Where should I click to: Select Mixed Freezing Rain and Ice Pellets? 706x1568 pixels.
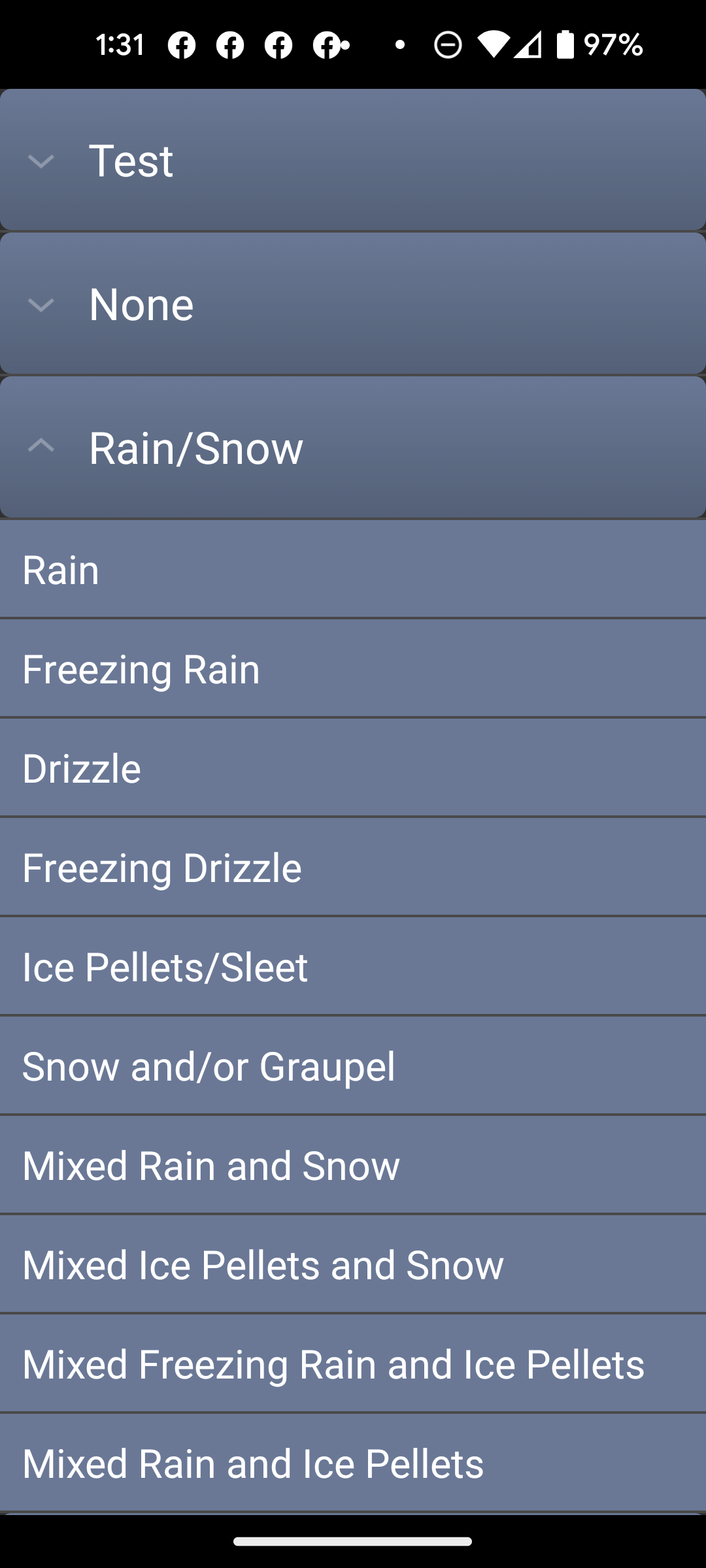pyautogui.click(x=353, y=1364)
